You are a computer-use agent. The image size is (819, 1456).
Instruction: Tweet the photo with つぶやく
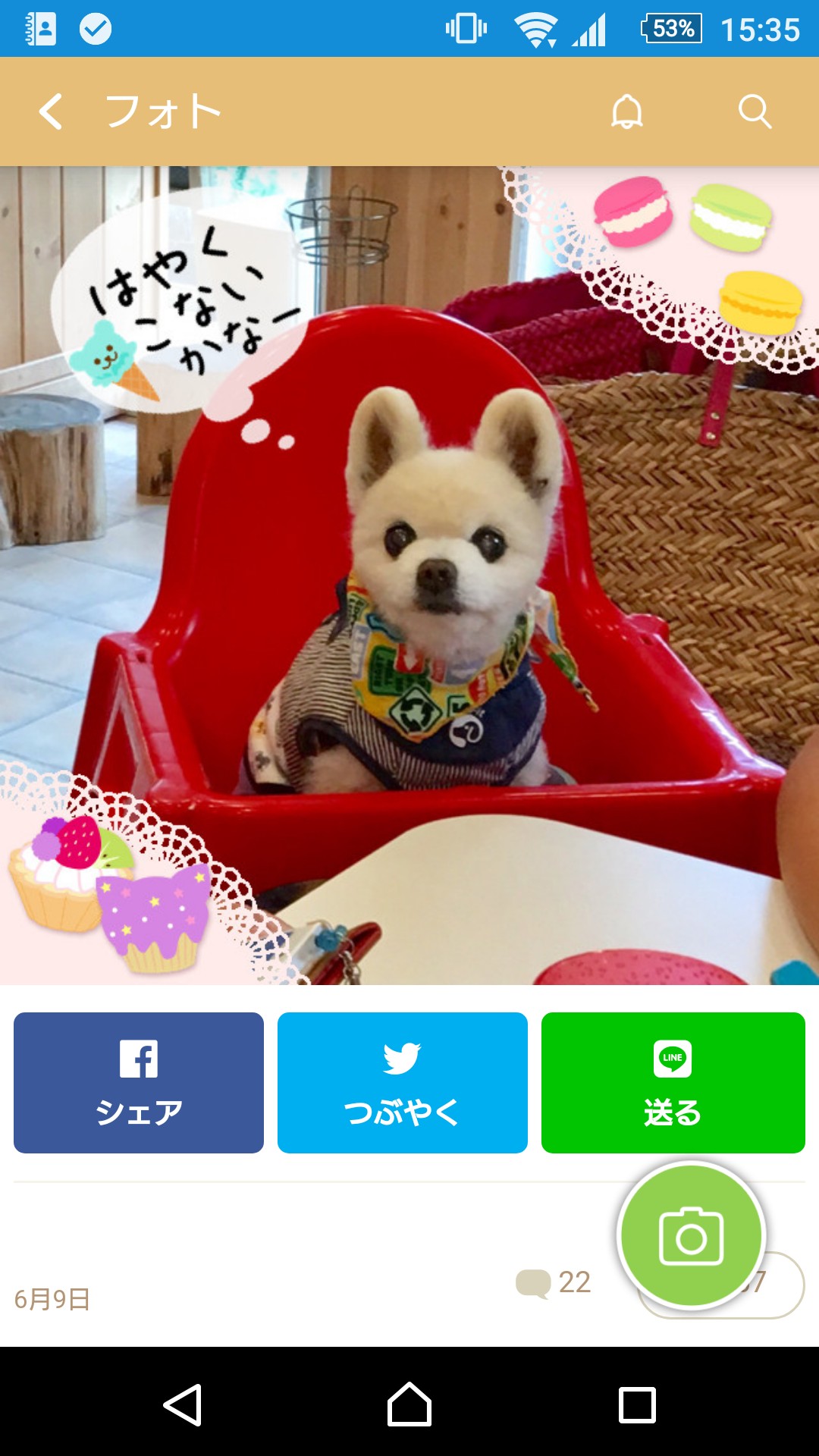click(402, 1082)
